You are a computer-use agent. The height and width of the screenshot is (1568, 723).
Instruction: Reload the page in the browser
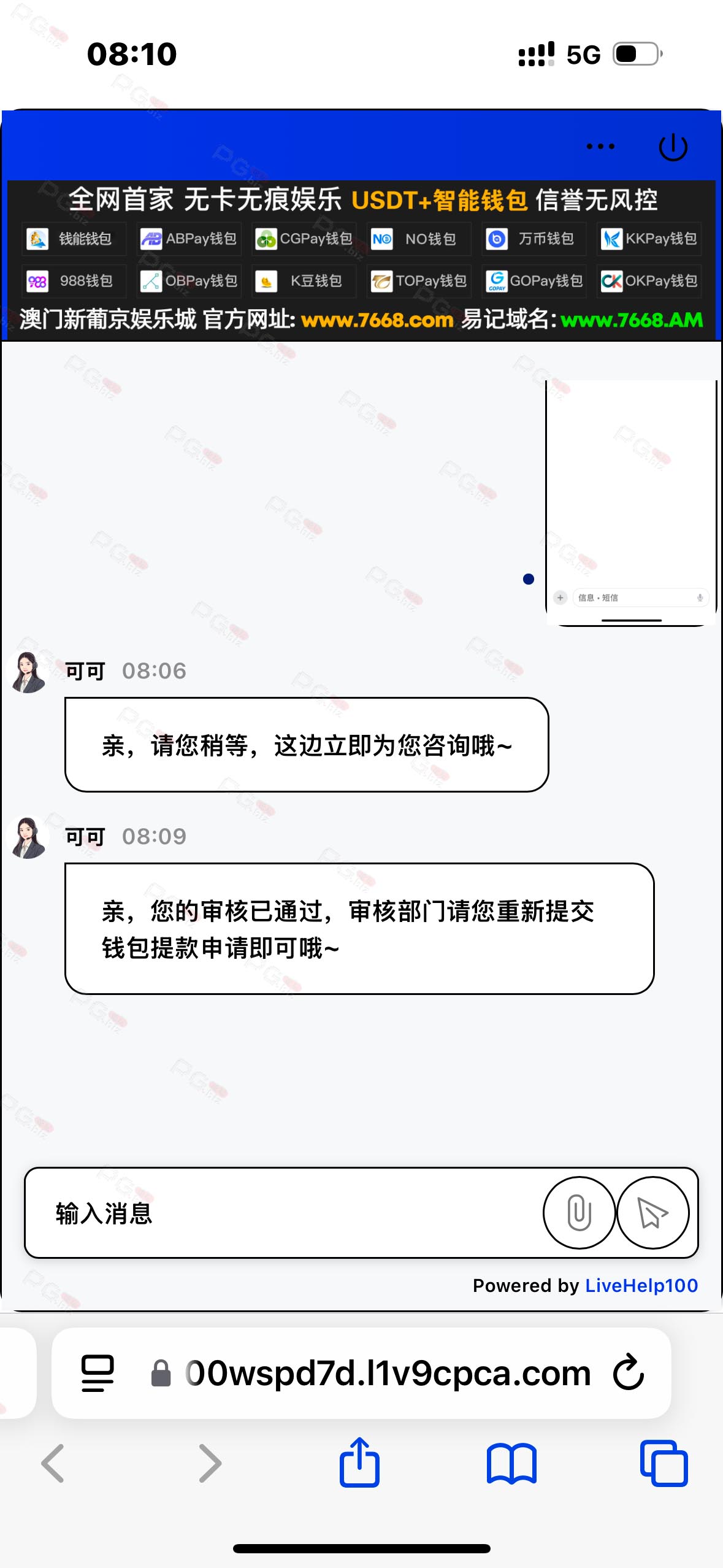(629, 1372)
